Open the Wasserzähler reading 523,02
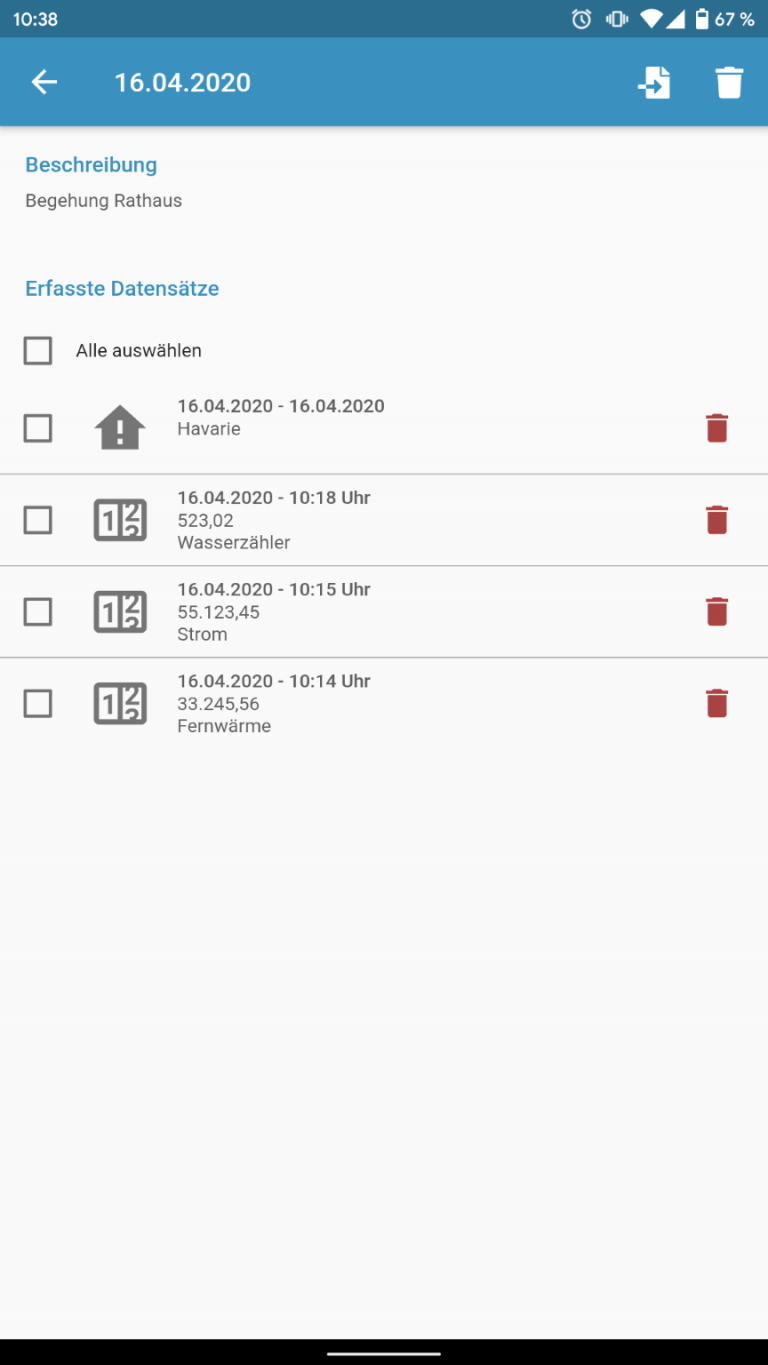 tap(384, 520)
